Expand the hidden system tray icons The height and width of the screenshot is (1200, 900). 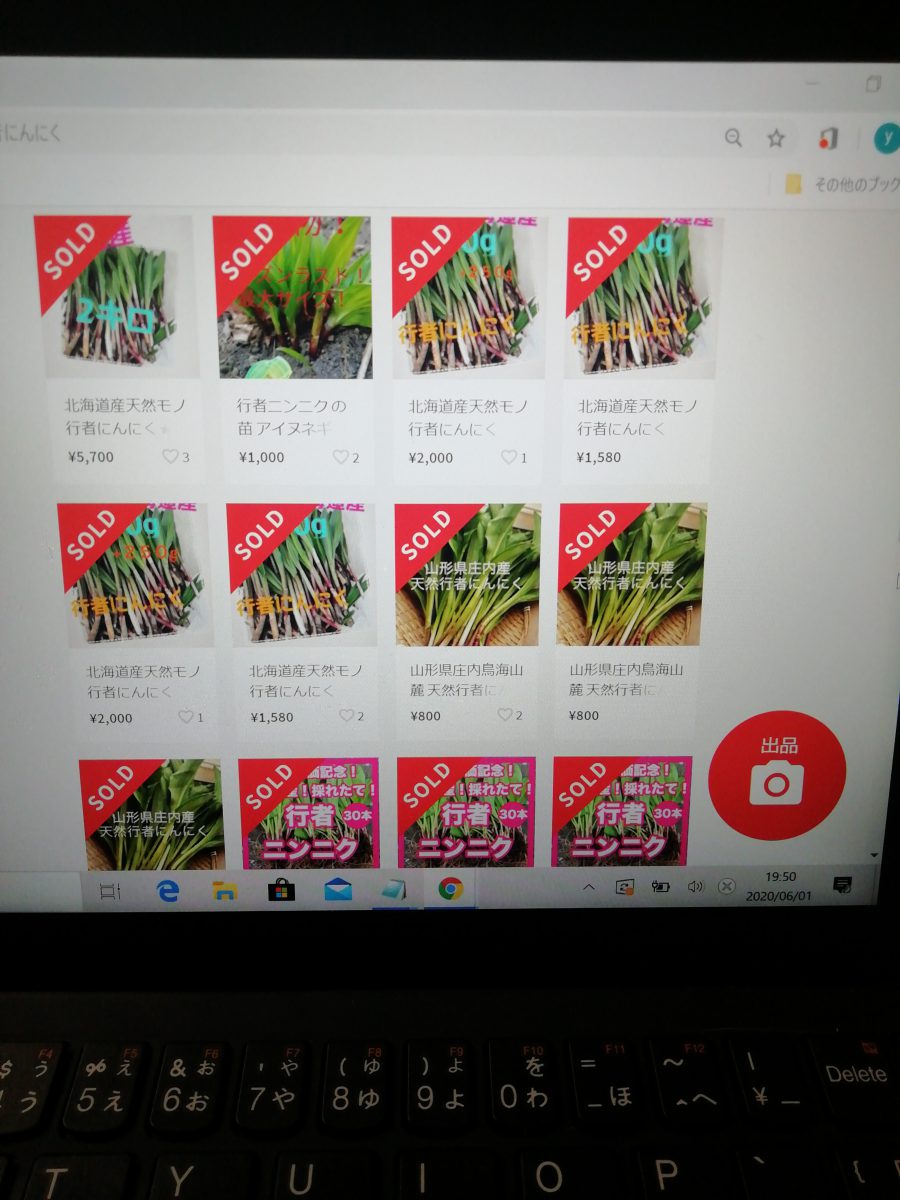coord(588,887)
